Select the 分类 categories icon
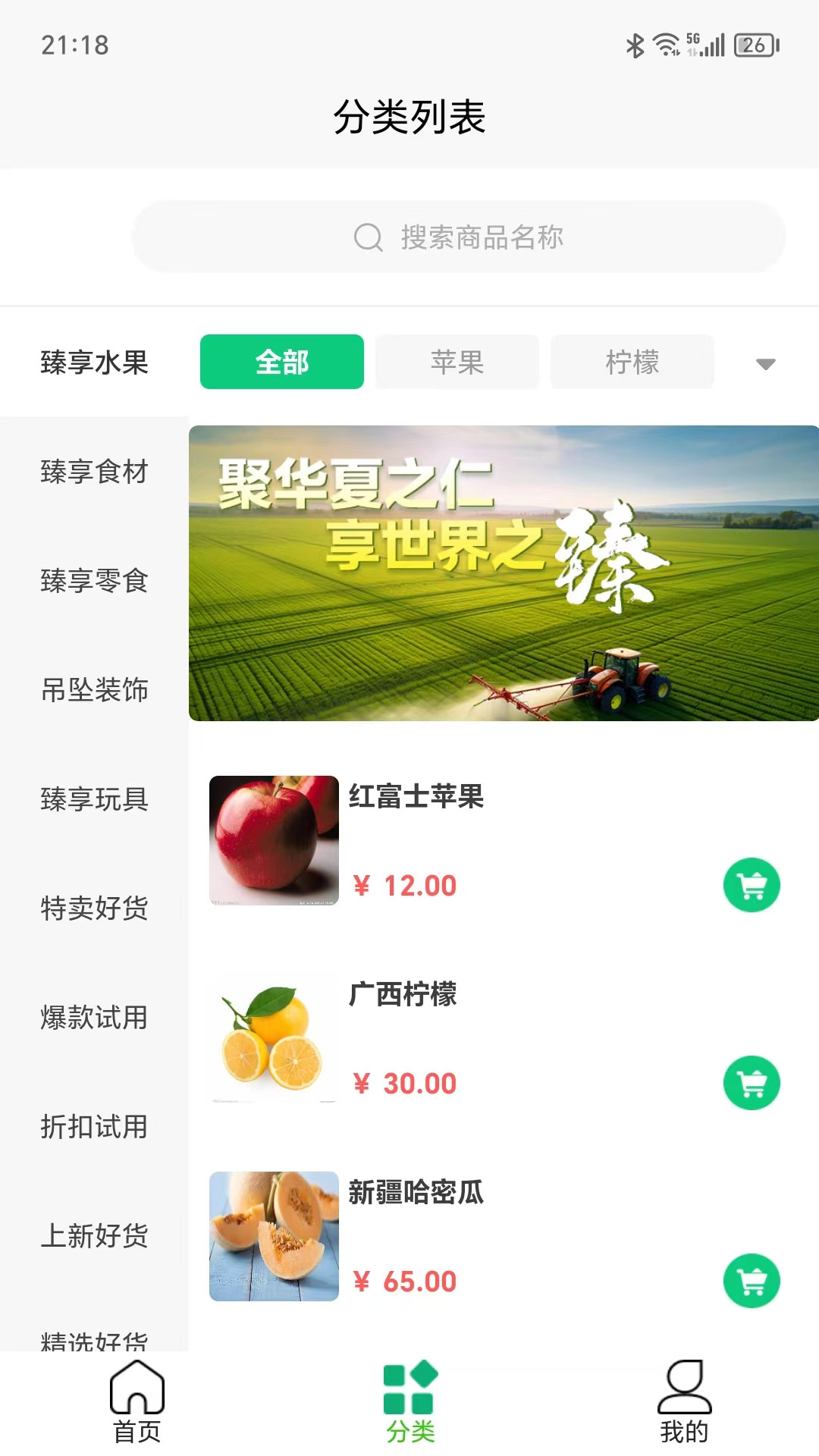 tap(409, 1399)
